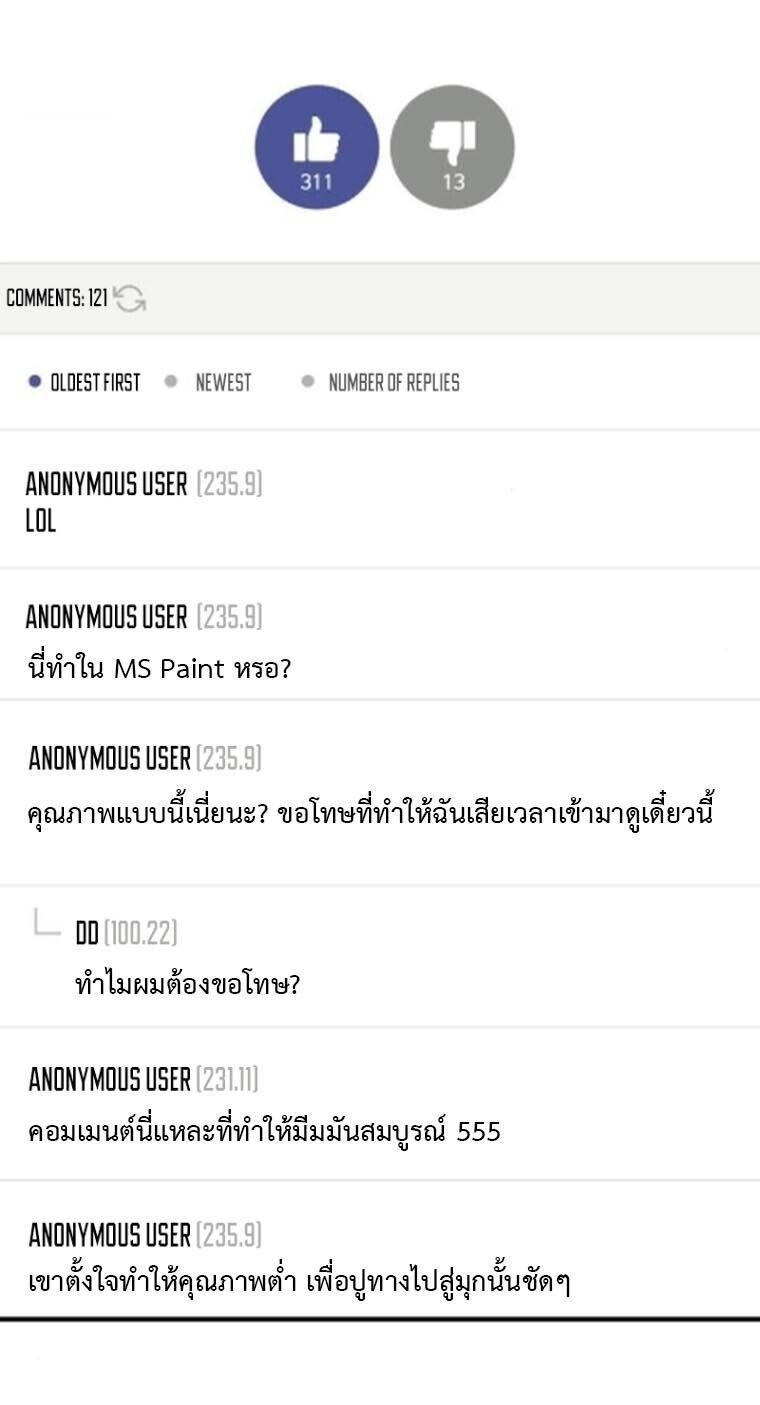Click the radio dot next to Newest
Image resolution: width=760 pixels, height=1405 pixels.
[x=170, y=381]
